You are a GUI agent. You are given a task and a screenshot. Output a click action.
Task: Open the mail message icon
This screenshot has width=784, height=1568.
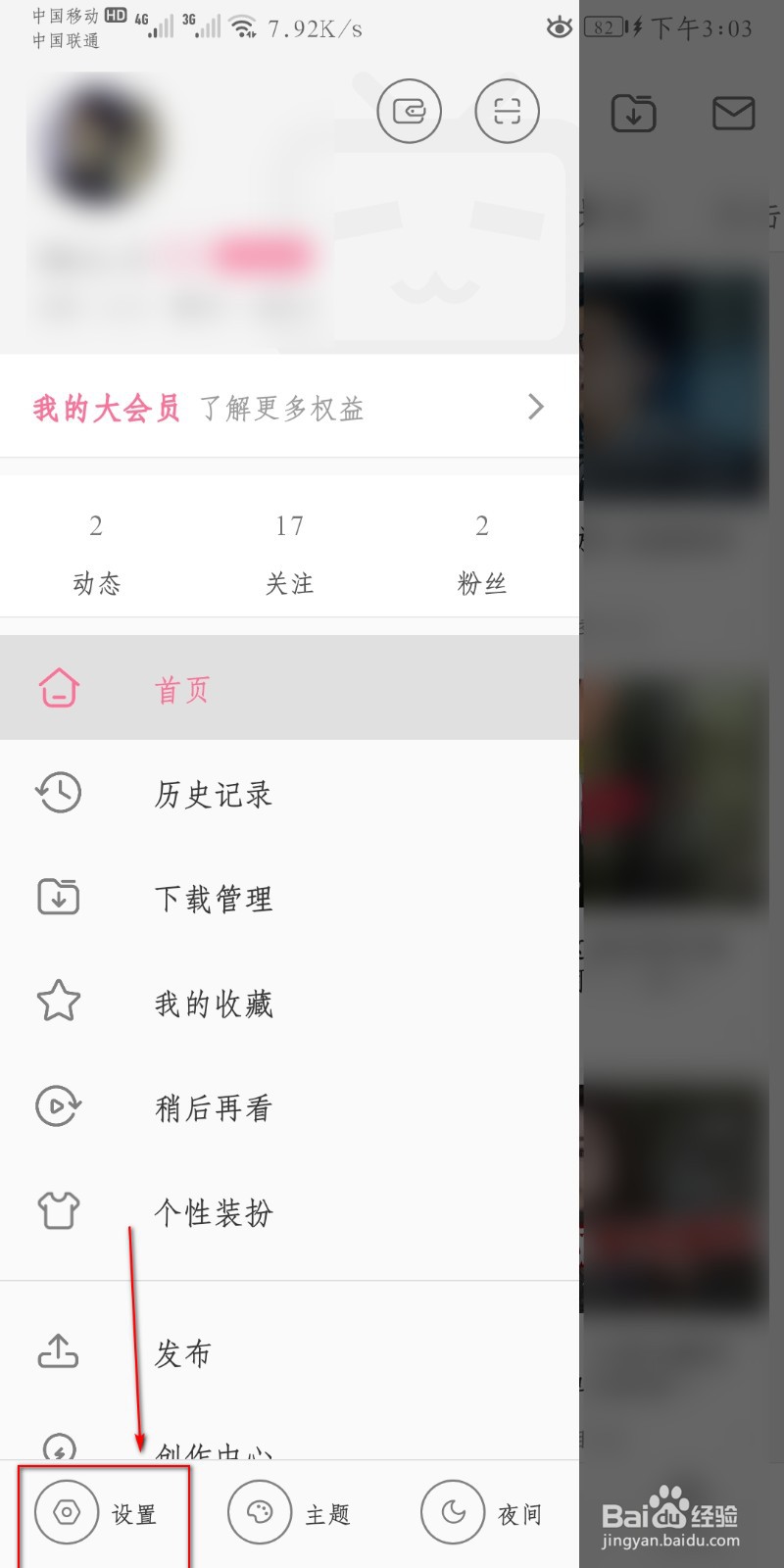(x=732, y=113)
